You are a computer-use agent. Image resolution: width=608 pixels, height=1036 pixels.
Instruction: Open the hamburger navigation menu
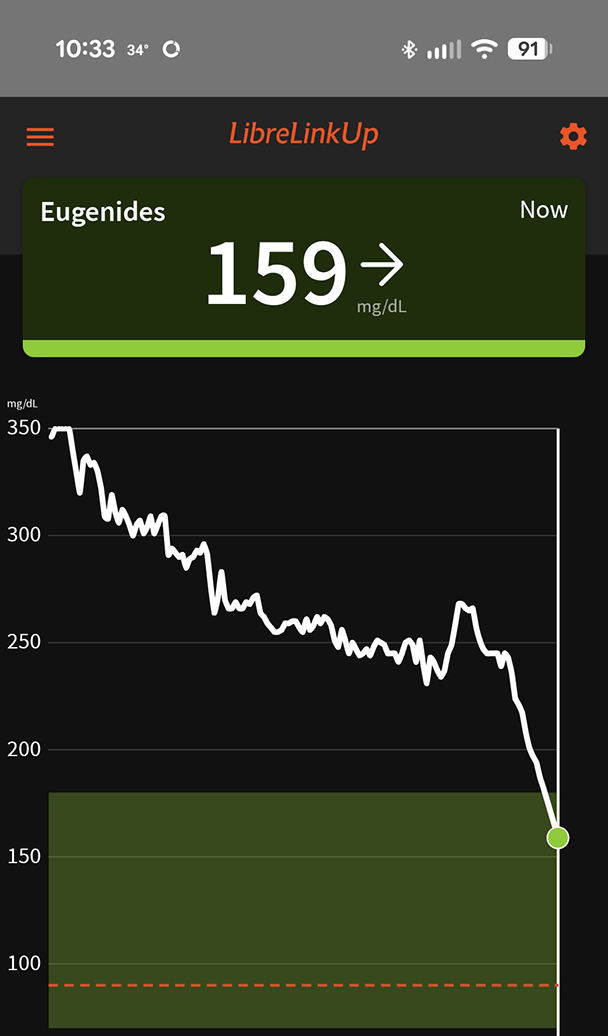pos(40,137)
